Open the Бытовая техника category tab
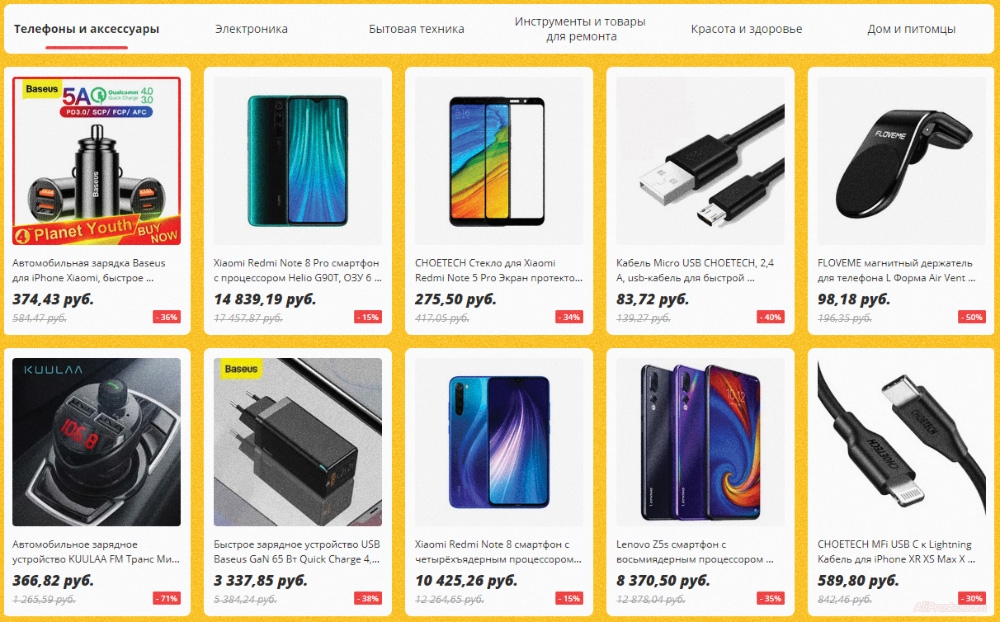Screen dimensions: 1000x622 tap(416, 29)
